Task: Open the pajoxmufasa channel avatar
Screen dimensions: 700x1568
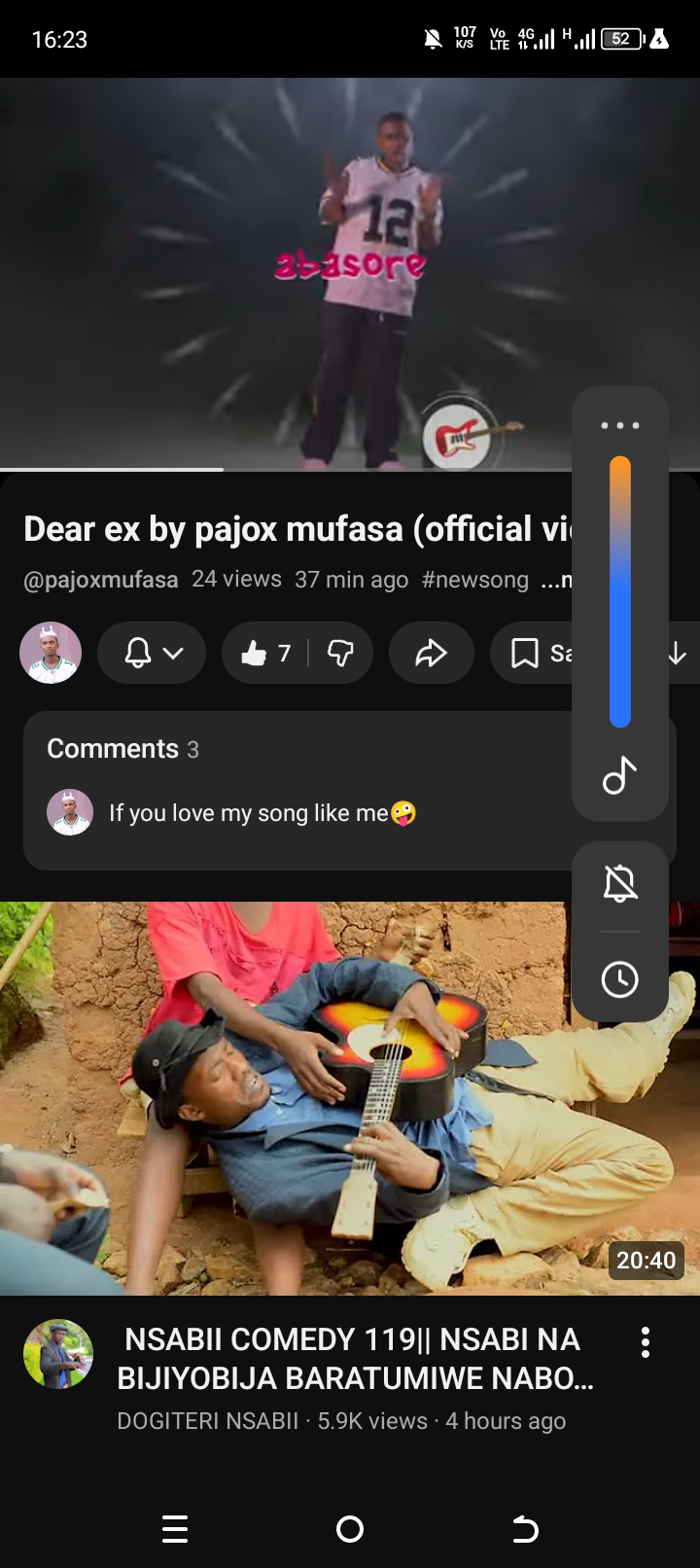Action: point(51,653)
